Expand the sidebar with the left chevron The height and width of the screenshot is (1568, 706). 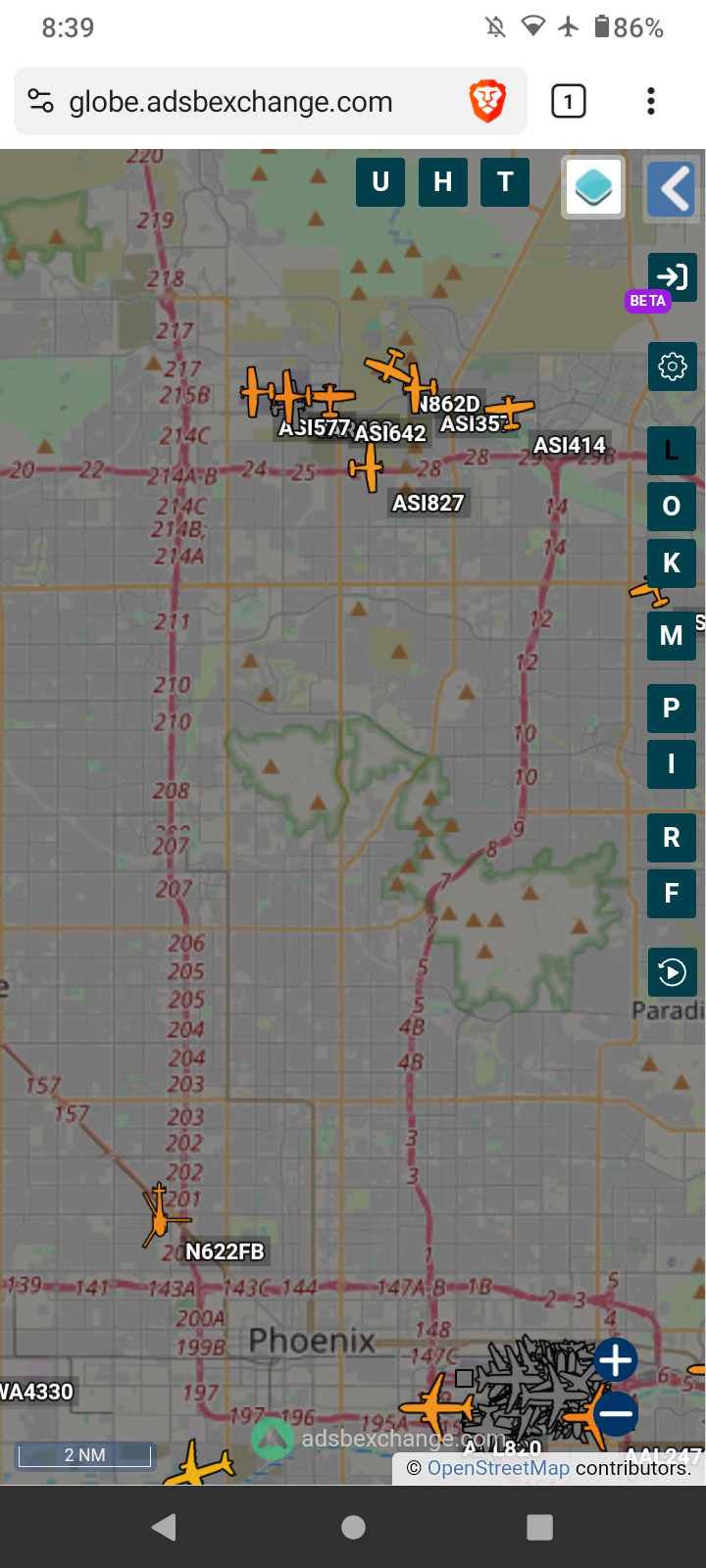click(673, 188)
